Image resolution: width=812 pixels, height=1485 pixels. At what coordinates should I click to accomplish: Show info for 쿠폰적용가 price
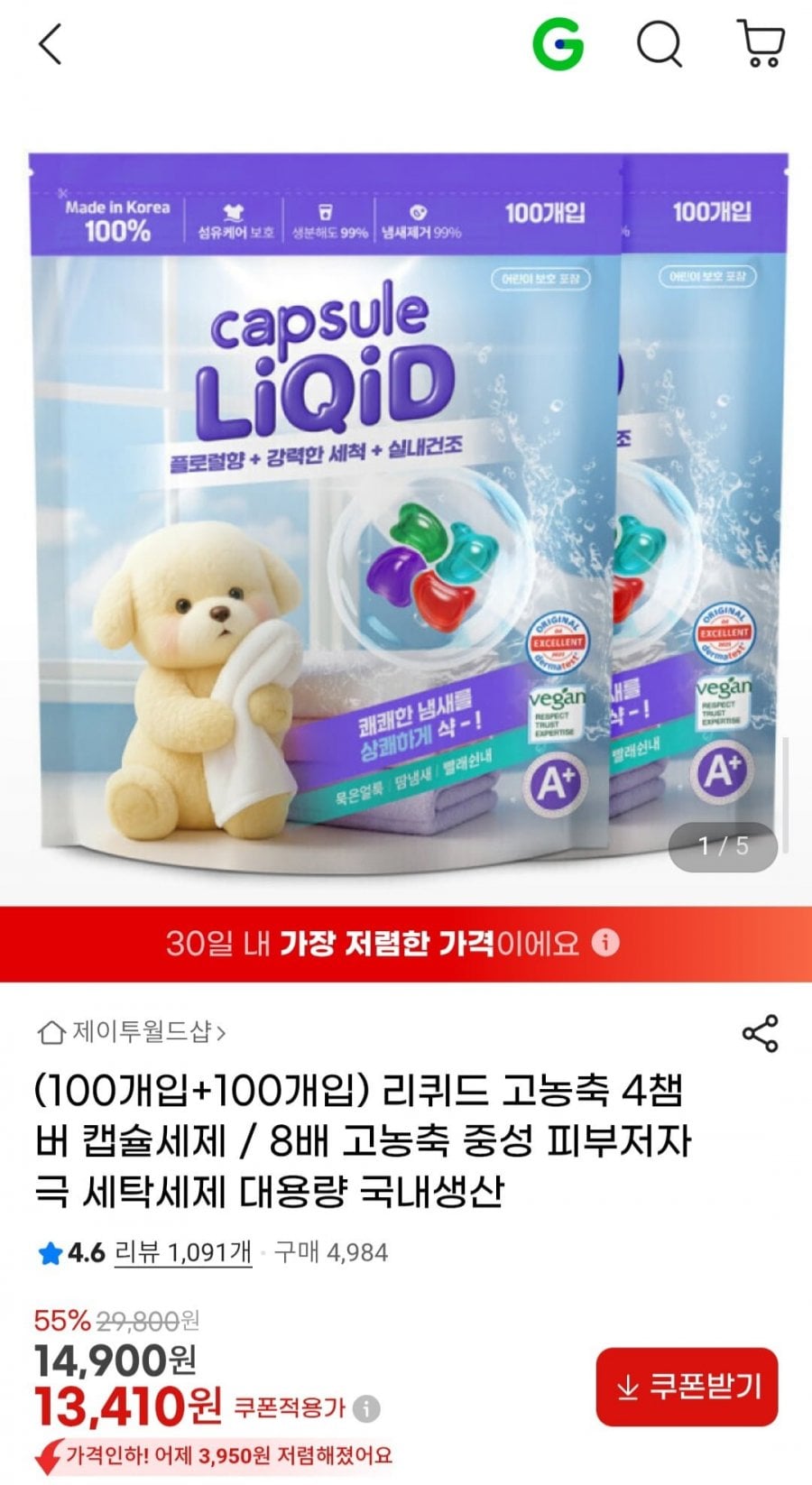[366, 1407]
